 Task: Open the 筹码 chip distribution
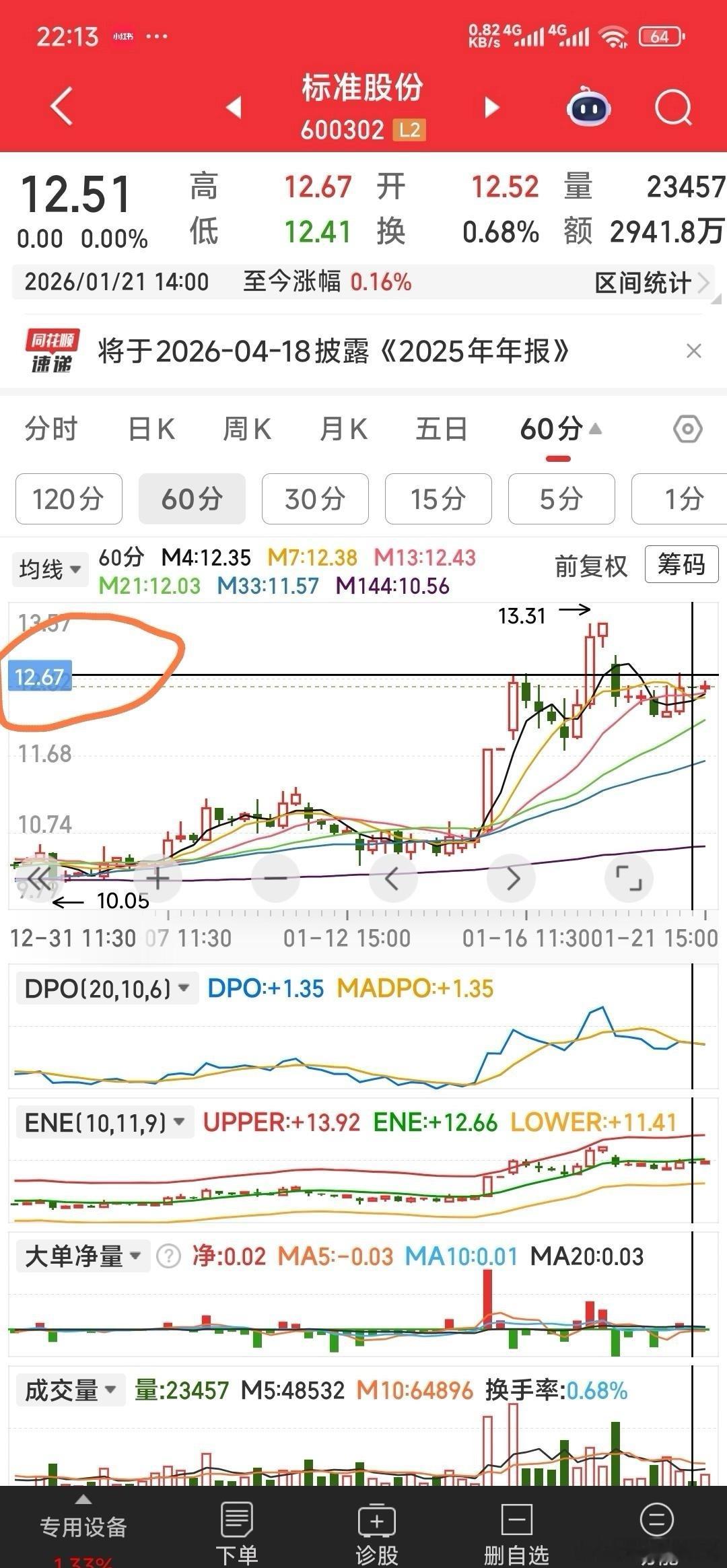point(681,564)
